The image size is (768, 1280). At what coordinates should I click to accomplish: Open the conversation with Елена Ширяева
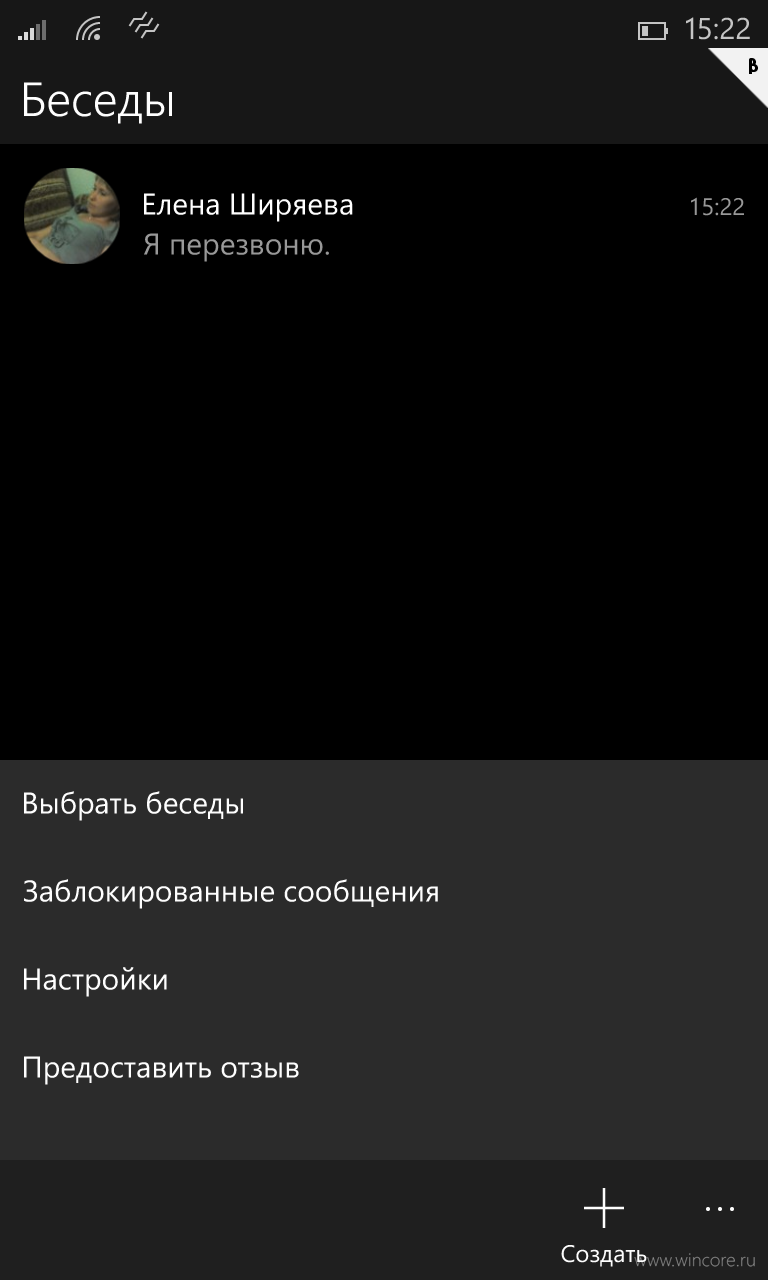point(384,216)
